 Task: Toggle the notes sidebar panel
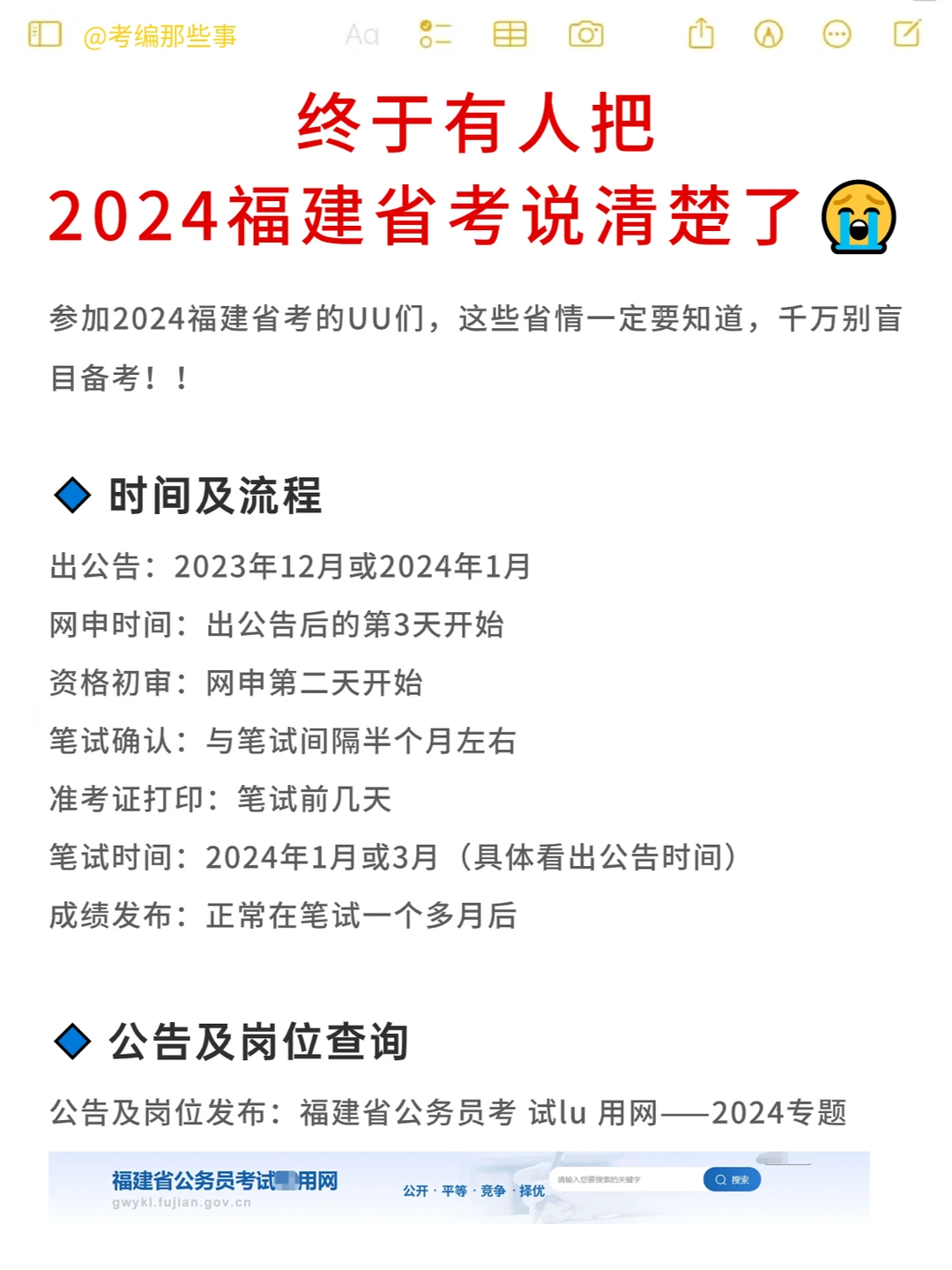point(45,35)
